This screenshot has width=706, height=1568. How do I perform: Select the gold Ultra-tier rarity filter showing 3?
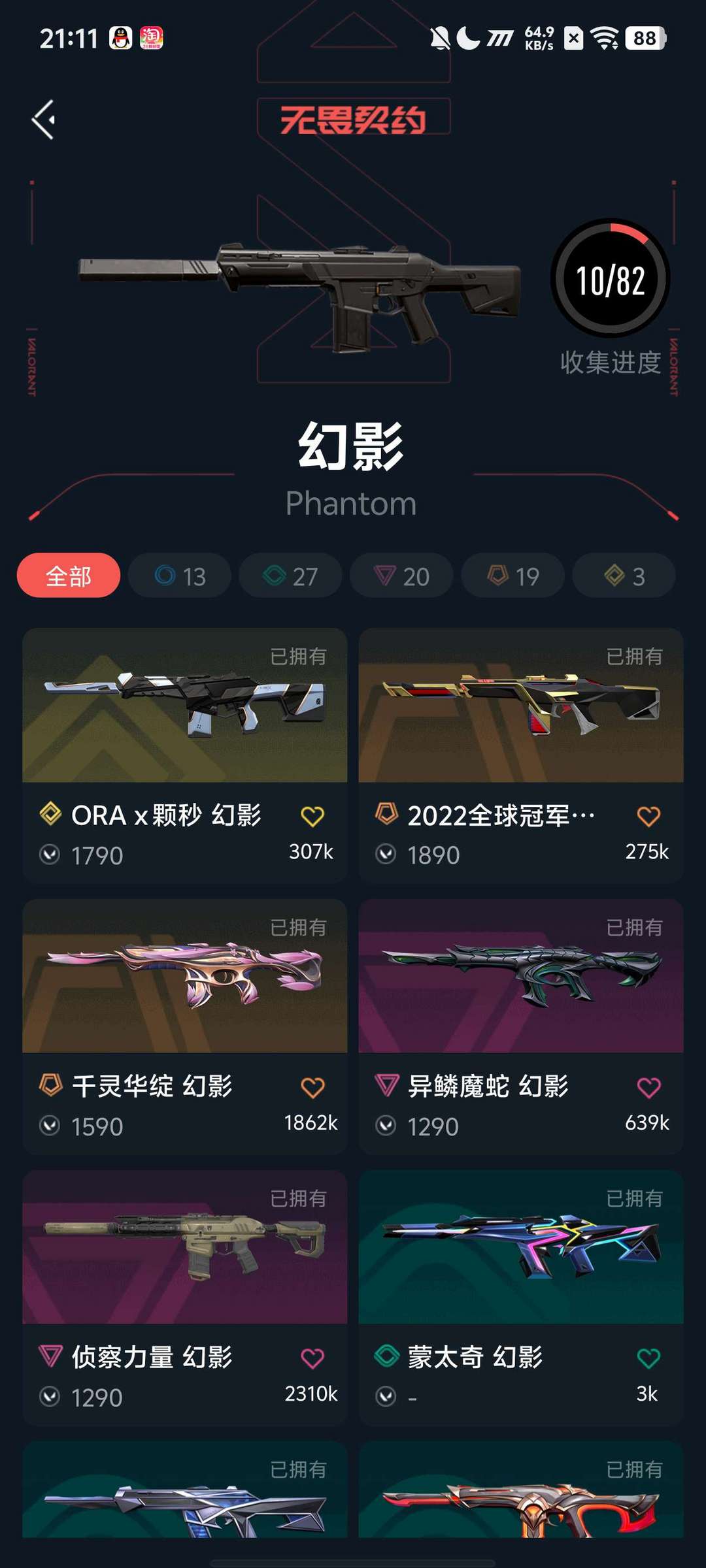[x=622, y=575]
